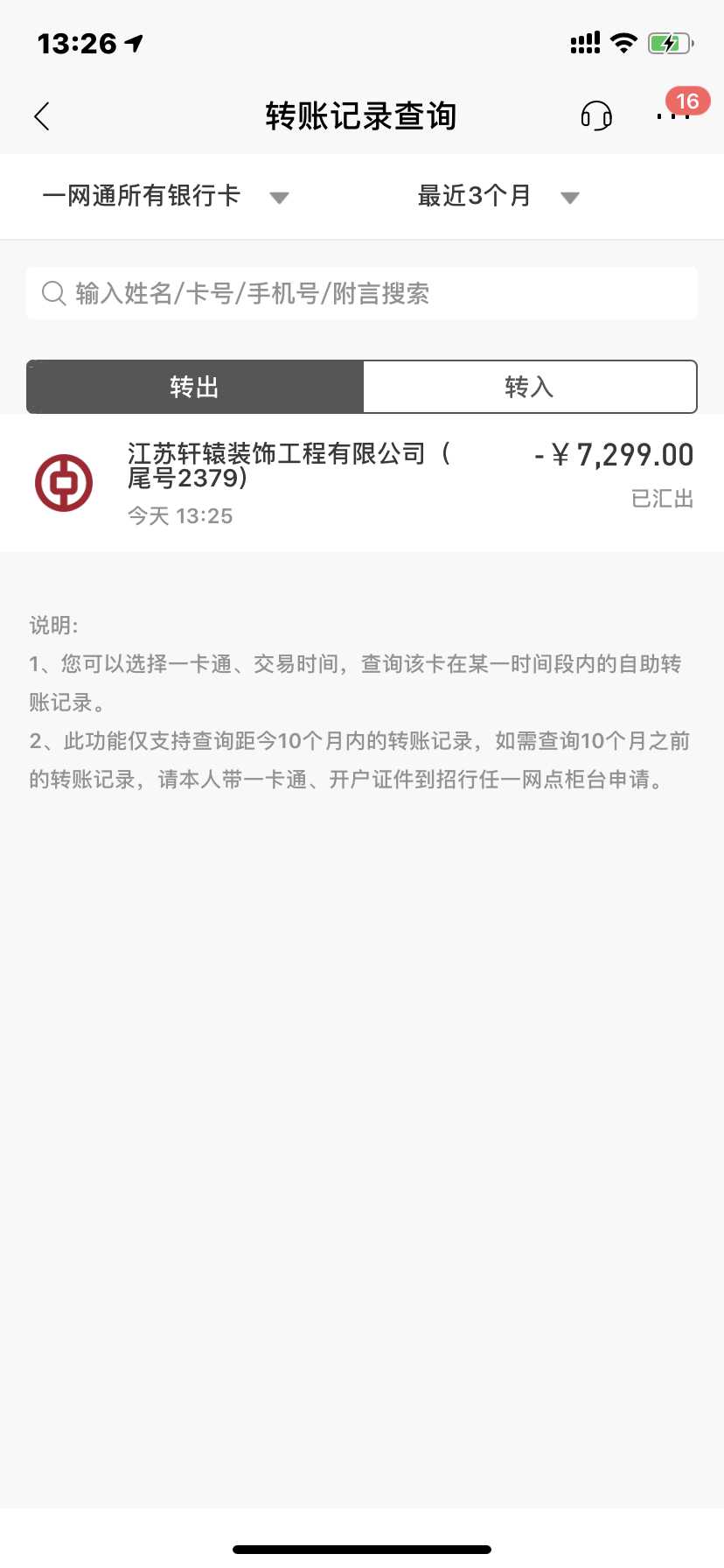Go back using the top-left arrow
The width and height of the screenshot is (724, 1568).
pos(42,116)
